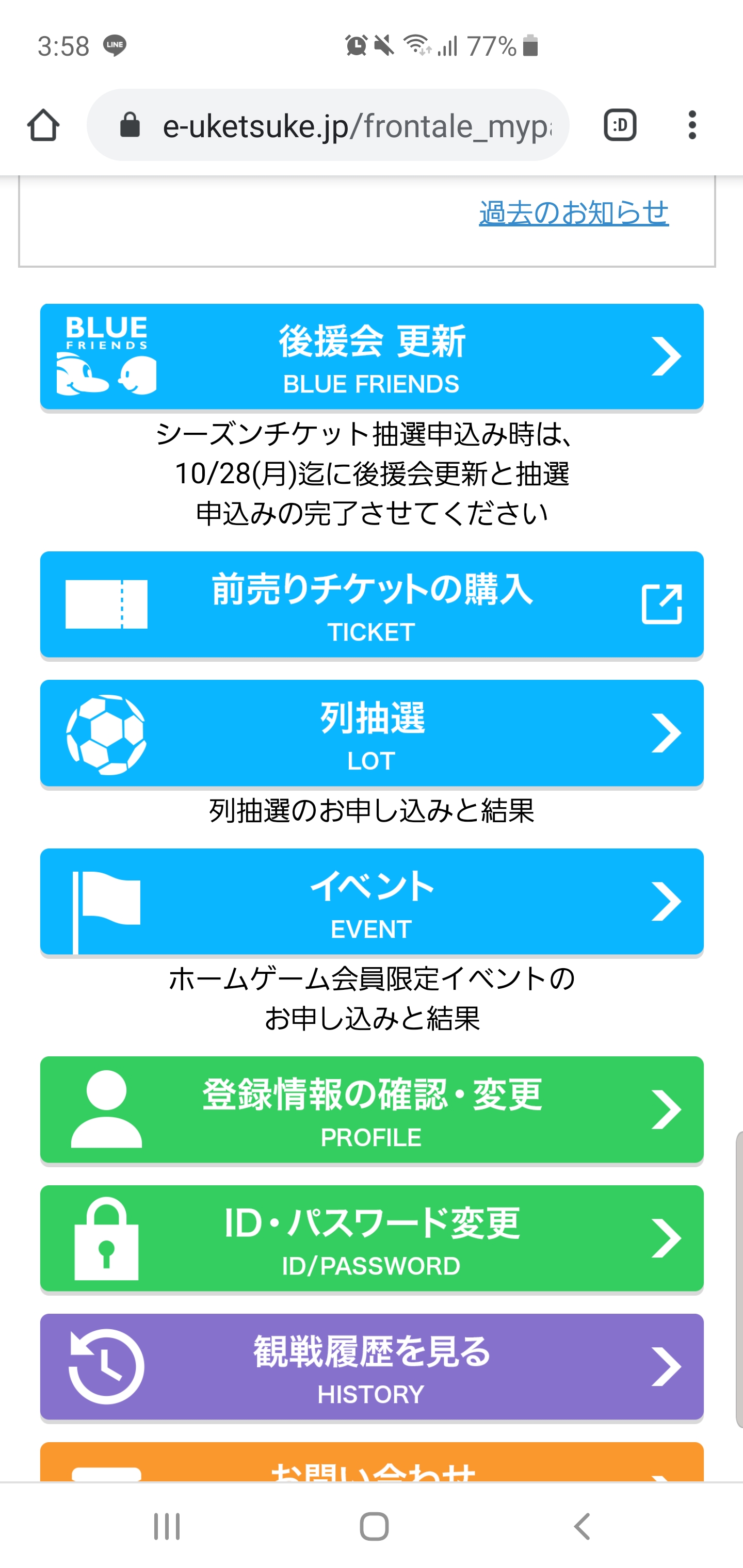Open 後援会 更新 BLUE FRIENDS
This screenshot has height=1568, width=743.
372,357
